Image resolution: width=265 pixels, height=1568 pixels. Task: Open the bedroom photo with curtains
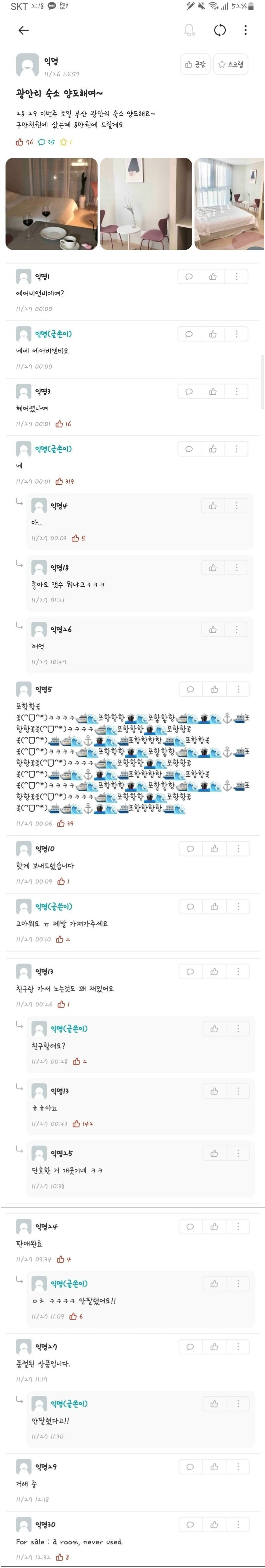[229, 204]
